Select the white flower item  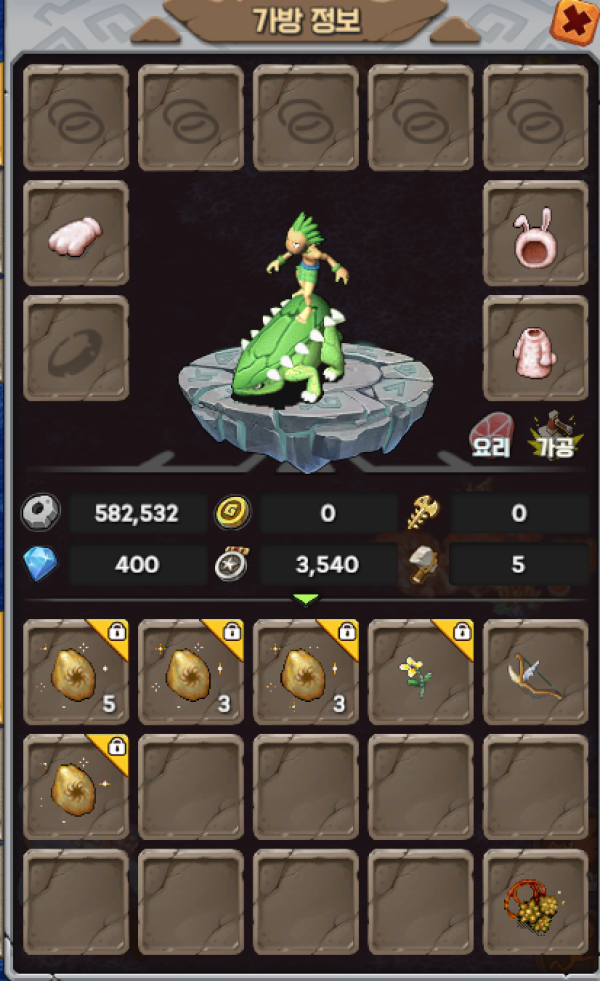coord(420,672)
